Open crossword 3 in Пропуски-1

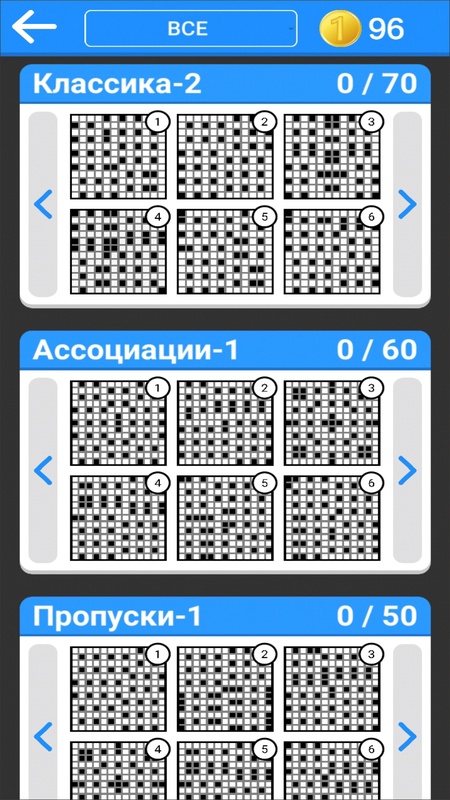click(332, 689)
